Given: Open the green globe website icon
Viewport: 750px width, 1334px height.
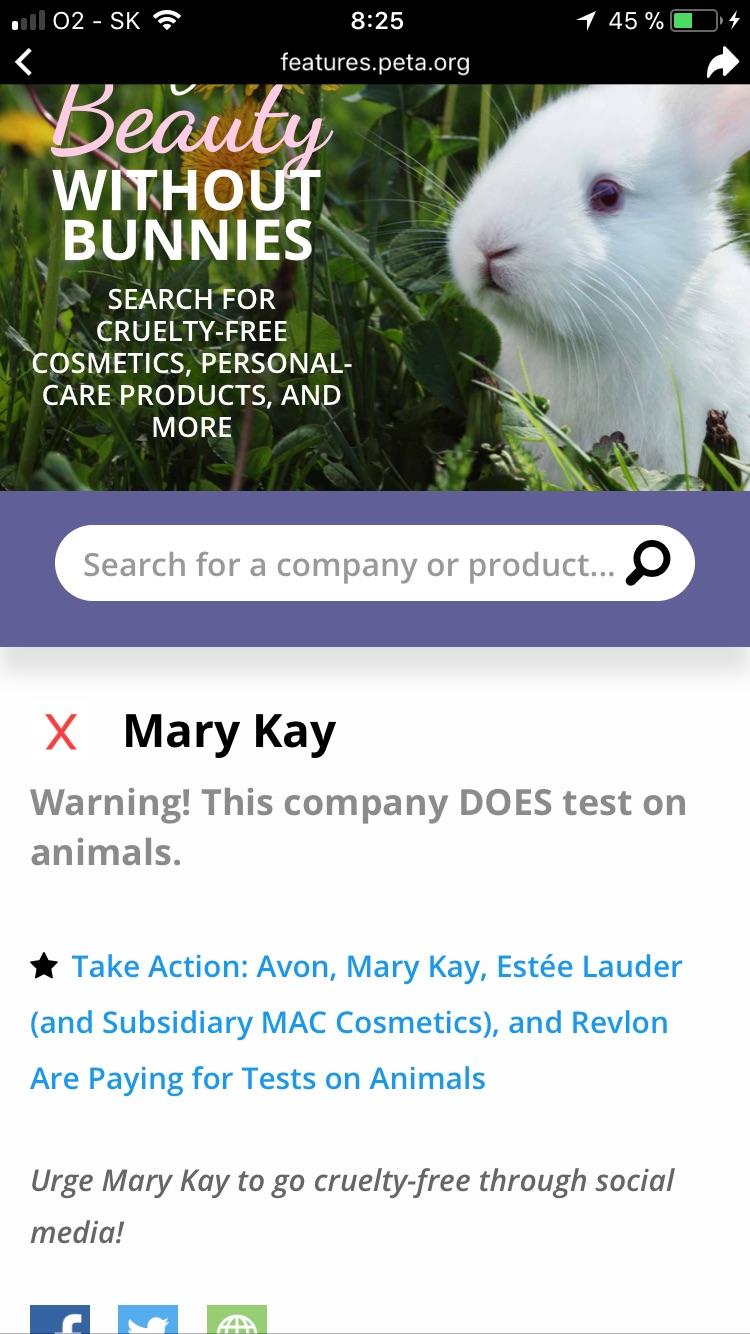Looking at the screenshot, I should [237, 1320].
